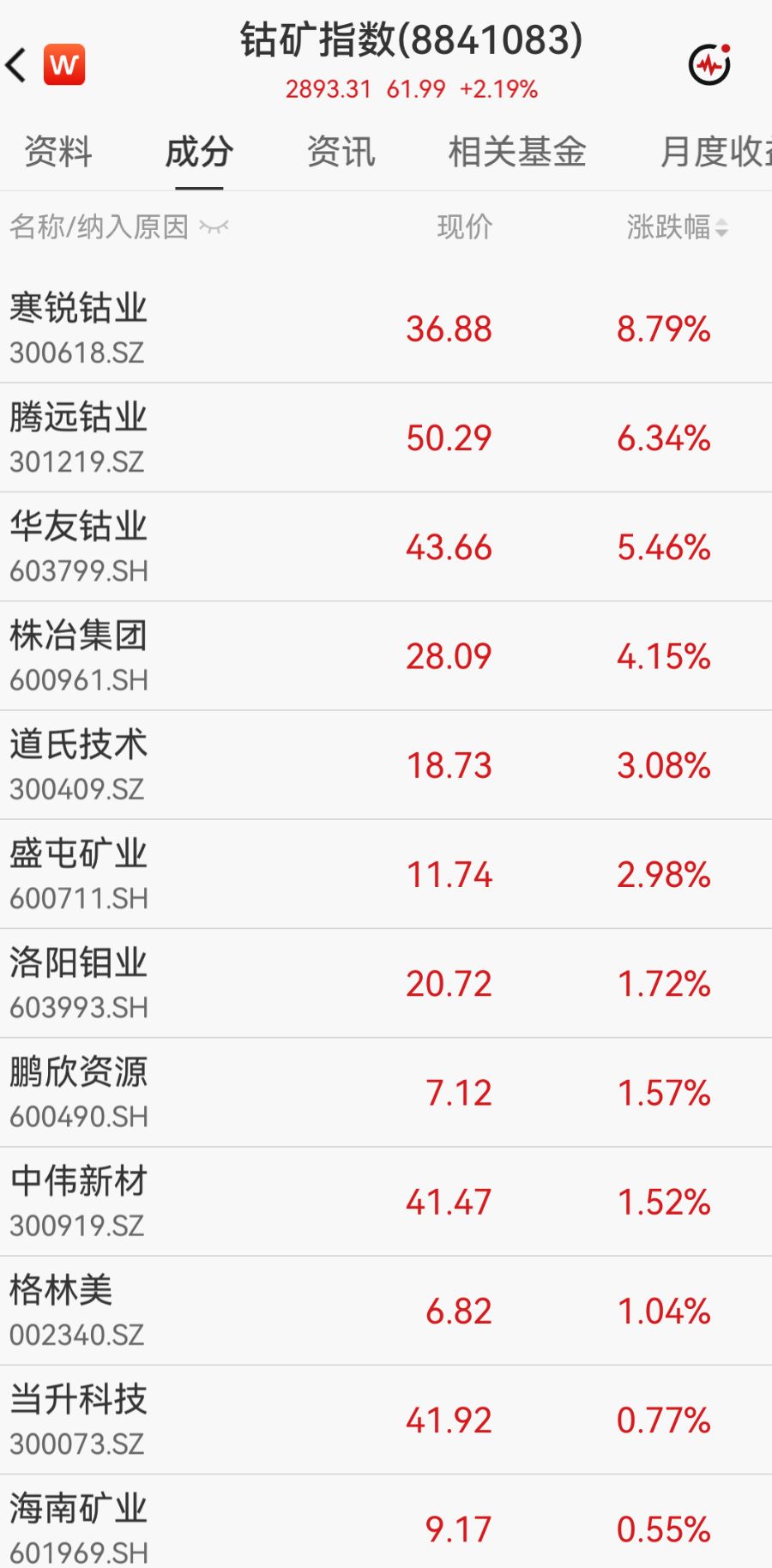
Task: Select the 洛阳钼业 row
Action: pyautogui.click(x=386, y=983)
